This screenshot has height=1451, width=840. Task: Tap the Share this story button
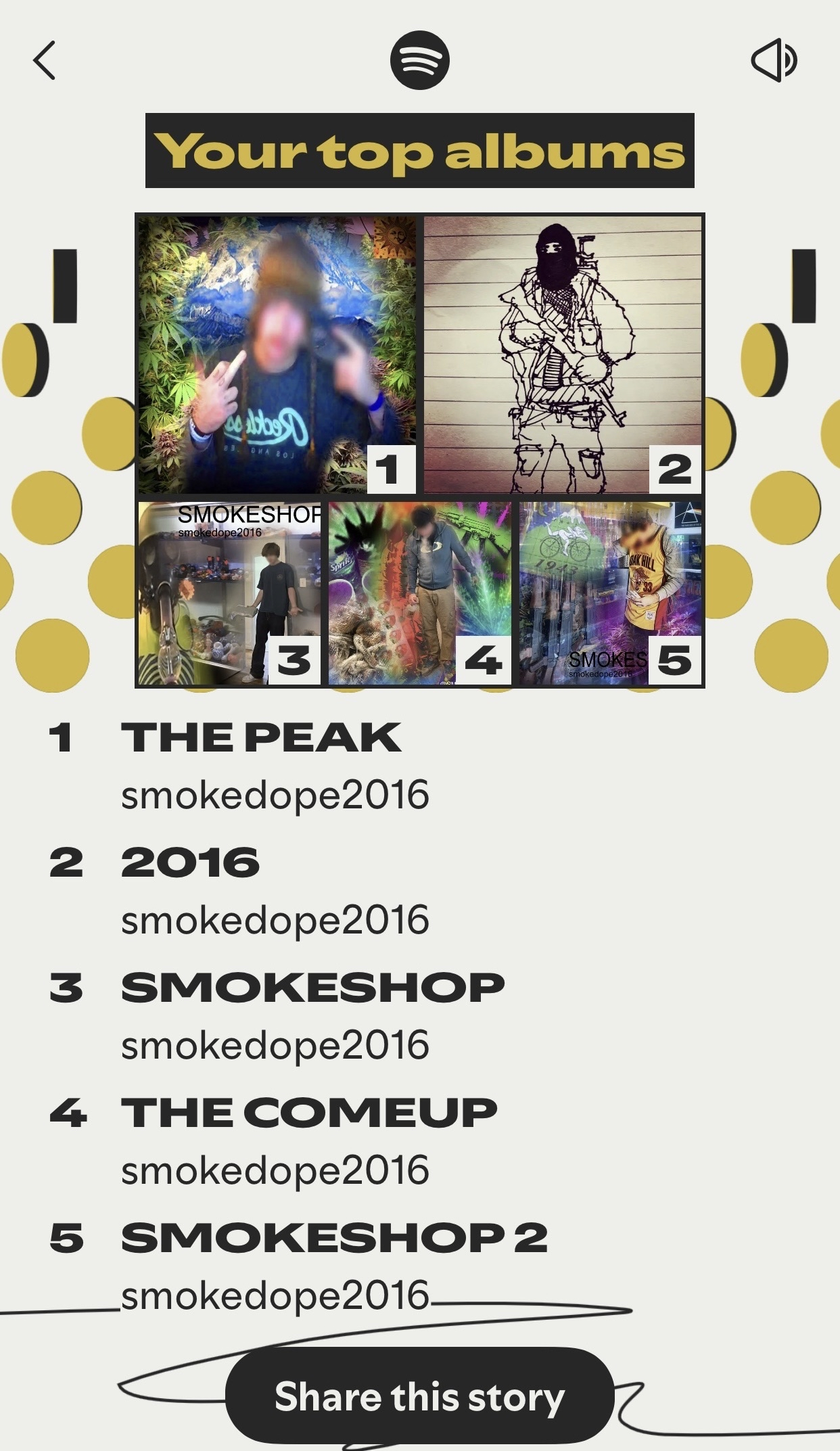[x=419, y=1396]
